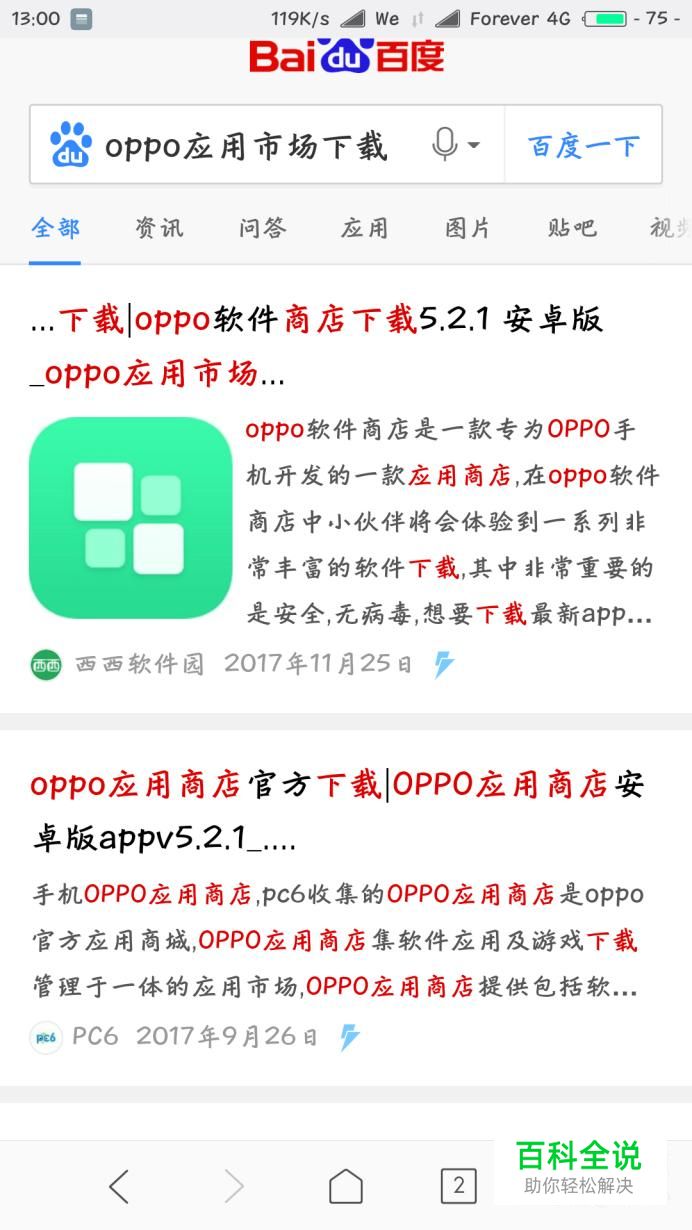Switch to the 资讯 tab

159,228
